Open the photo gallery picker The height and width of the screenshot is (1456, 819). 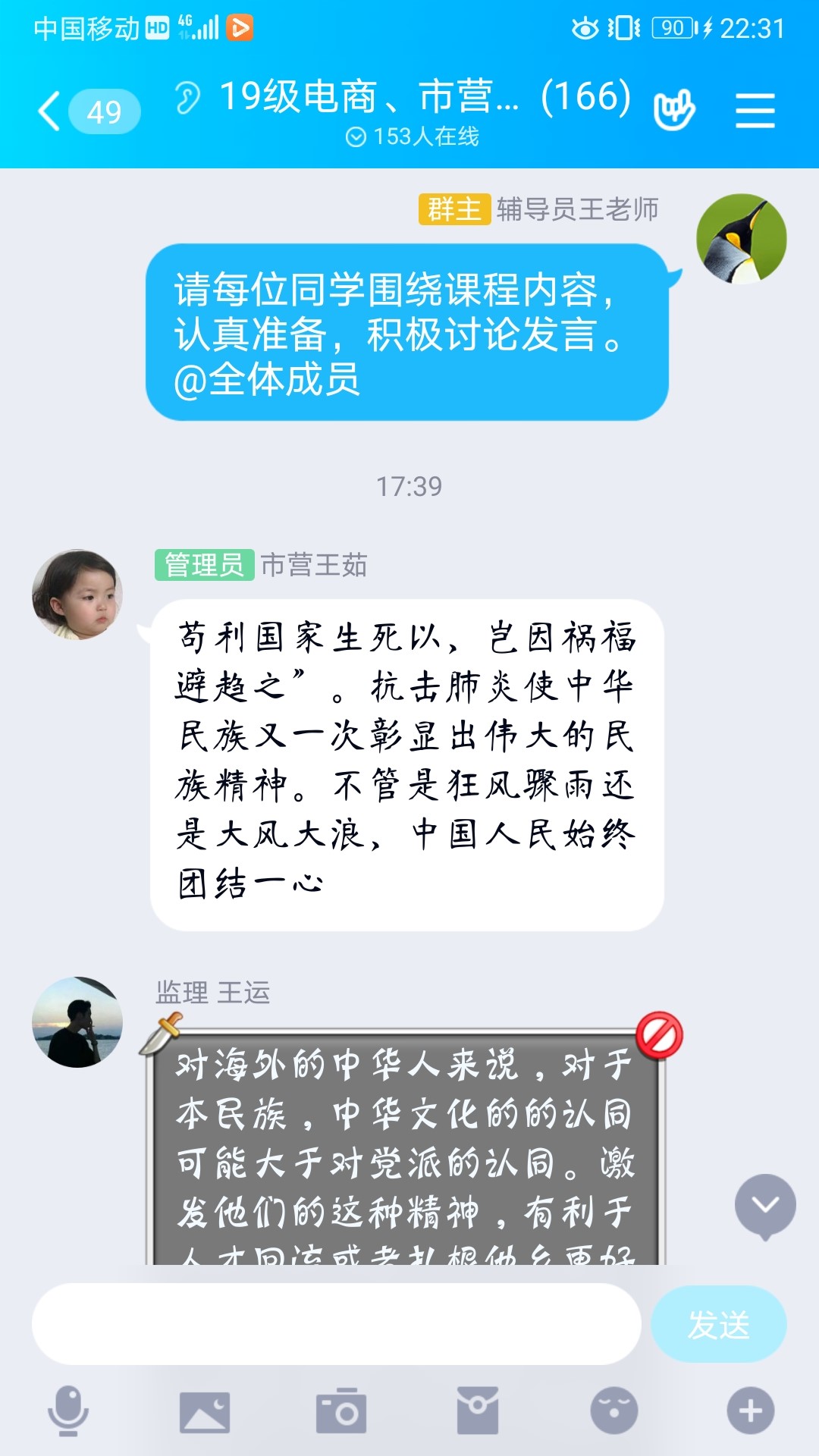click(x=205, y=1411)
